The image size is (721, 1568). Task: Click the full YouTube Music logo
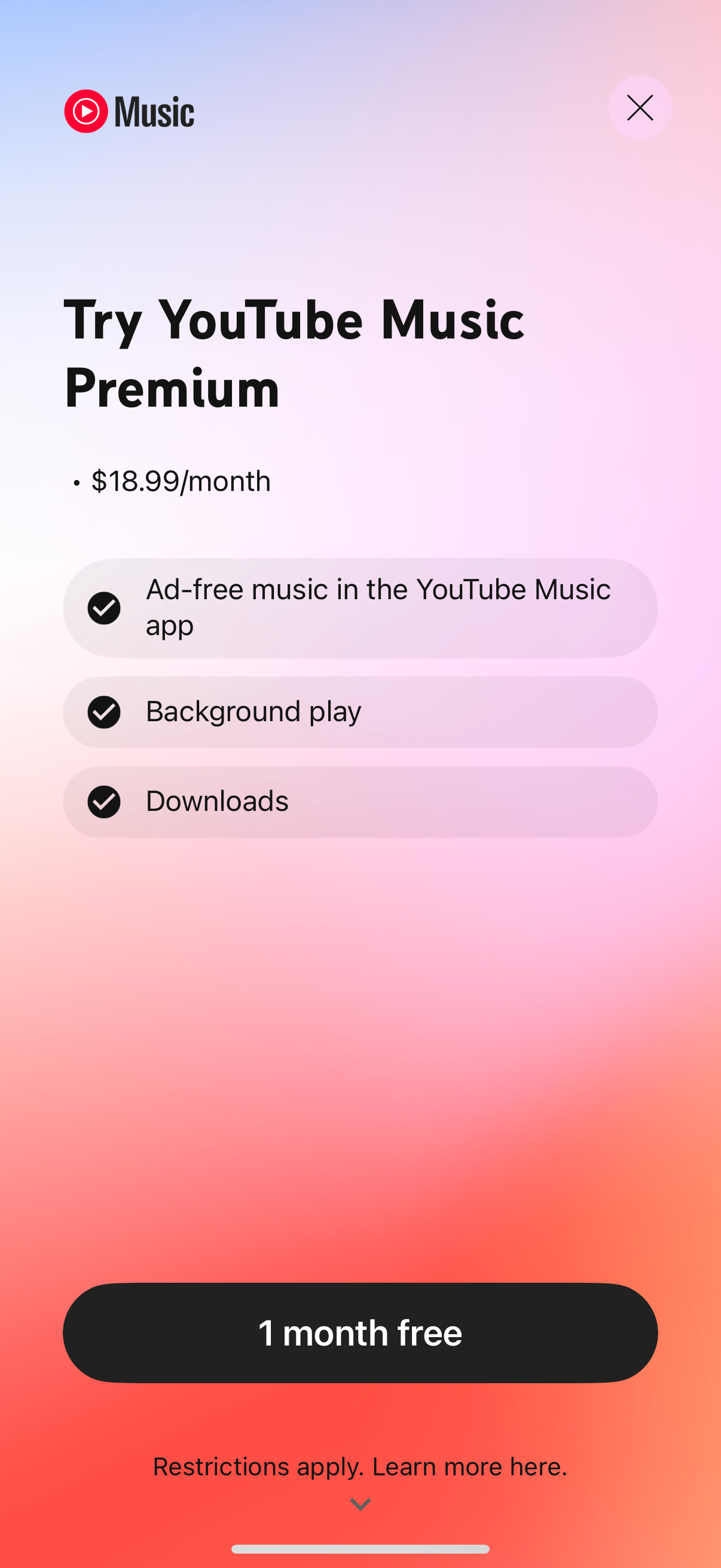[x=129, y=110]
